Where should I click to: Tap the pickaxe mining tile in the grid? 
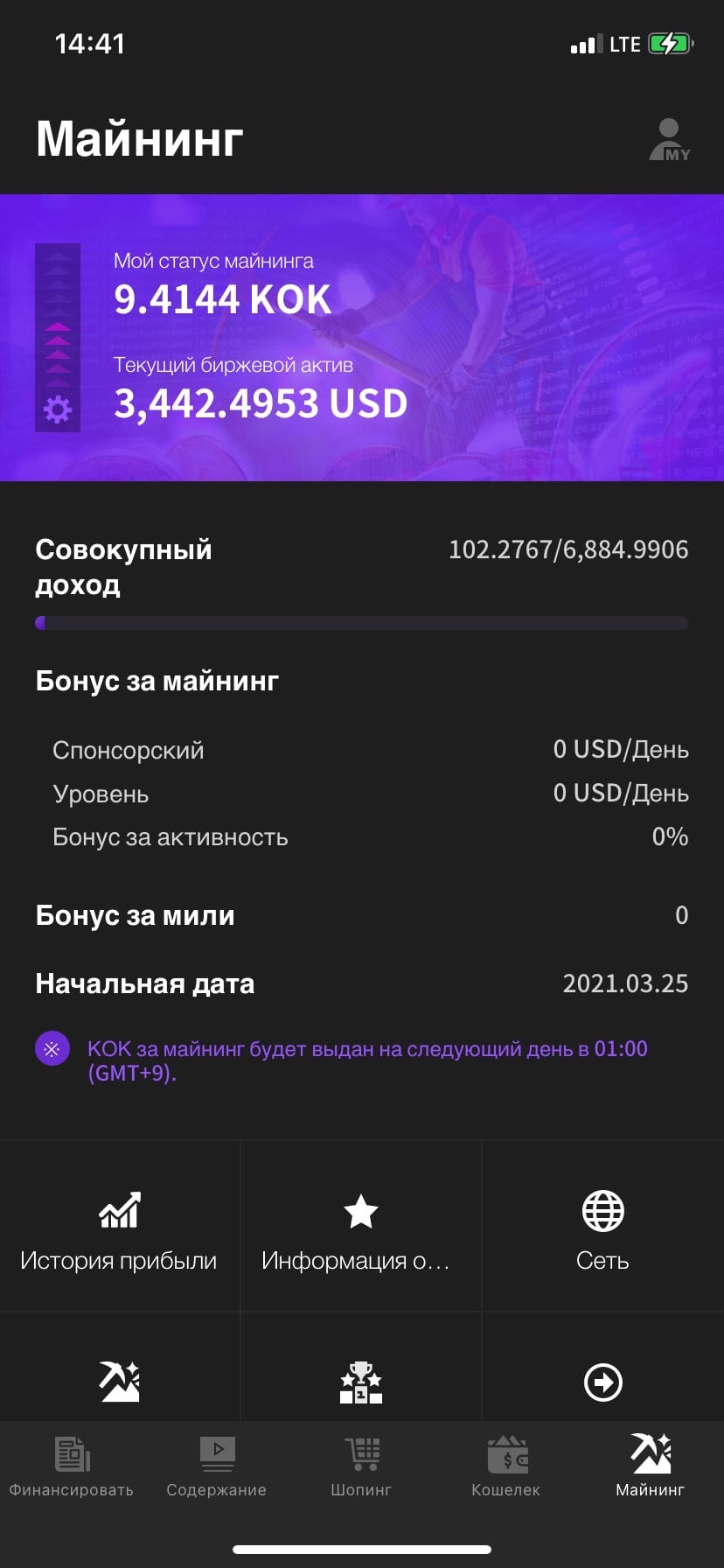(119, 1382)
